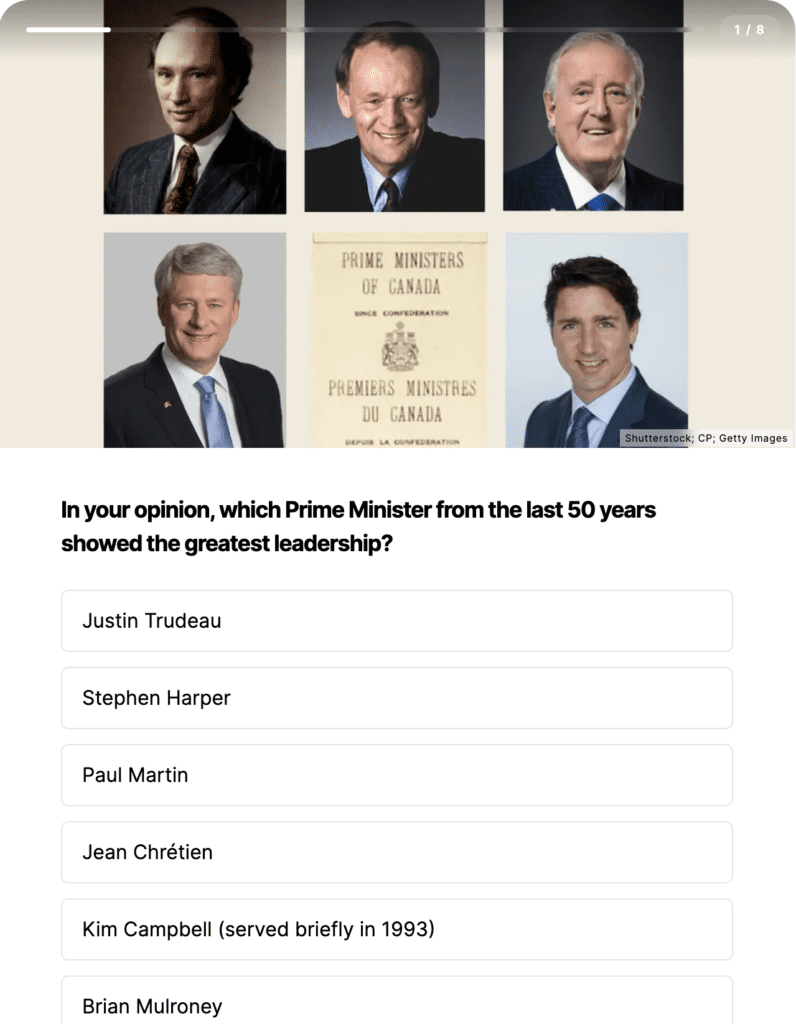Select Justin Trudeau as your answer
This screenshot has height=1024, width=796.
pos(396,621)
